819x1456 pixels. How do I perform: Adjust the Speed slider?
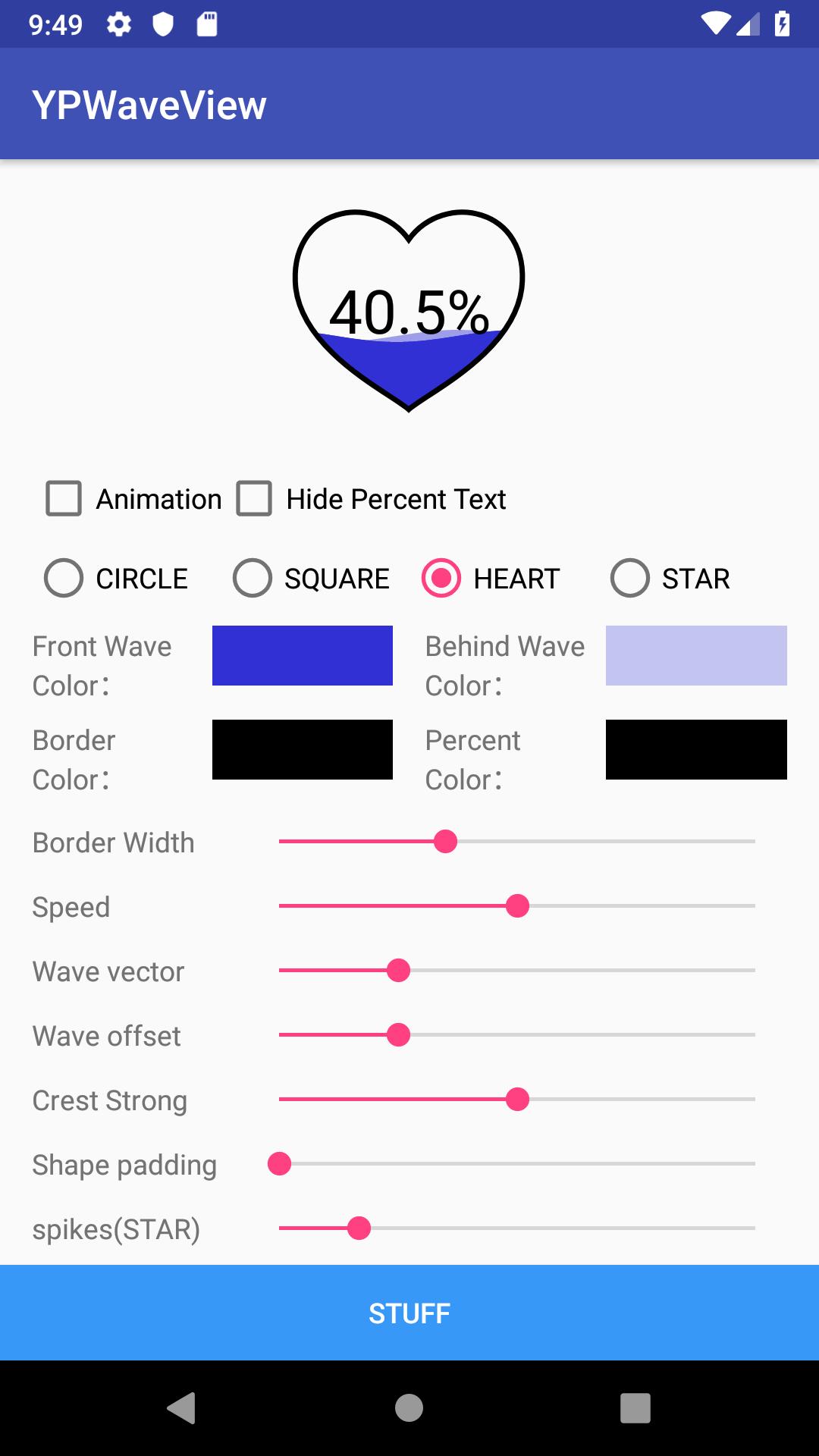point(517,906)
